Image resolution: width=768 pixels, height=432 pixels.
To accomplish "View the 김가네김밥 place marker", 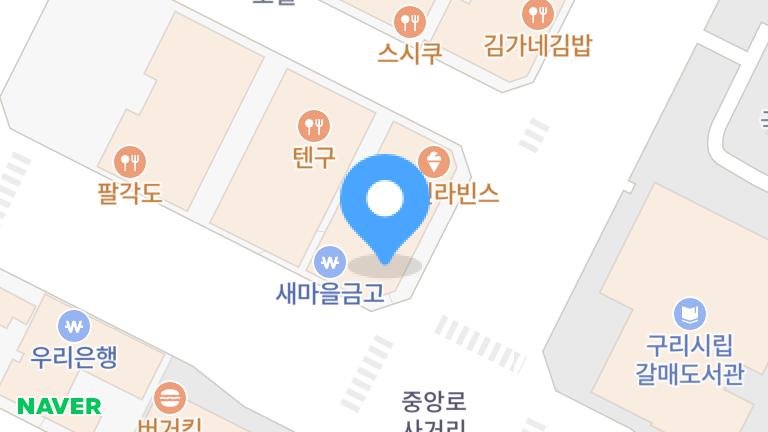I will coord(538,14).
